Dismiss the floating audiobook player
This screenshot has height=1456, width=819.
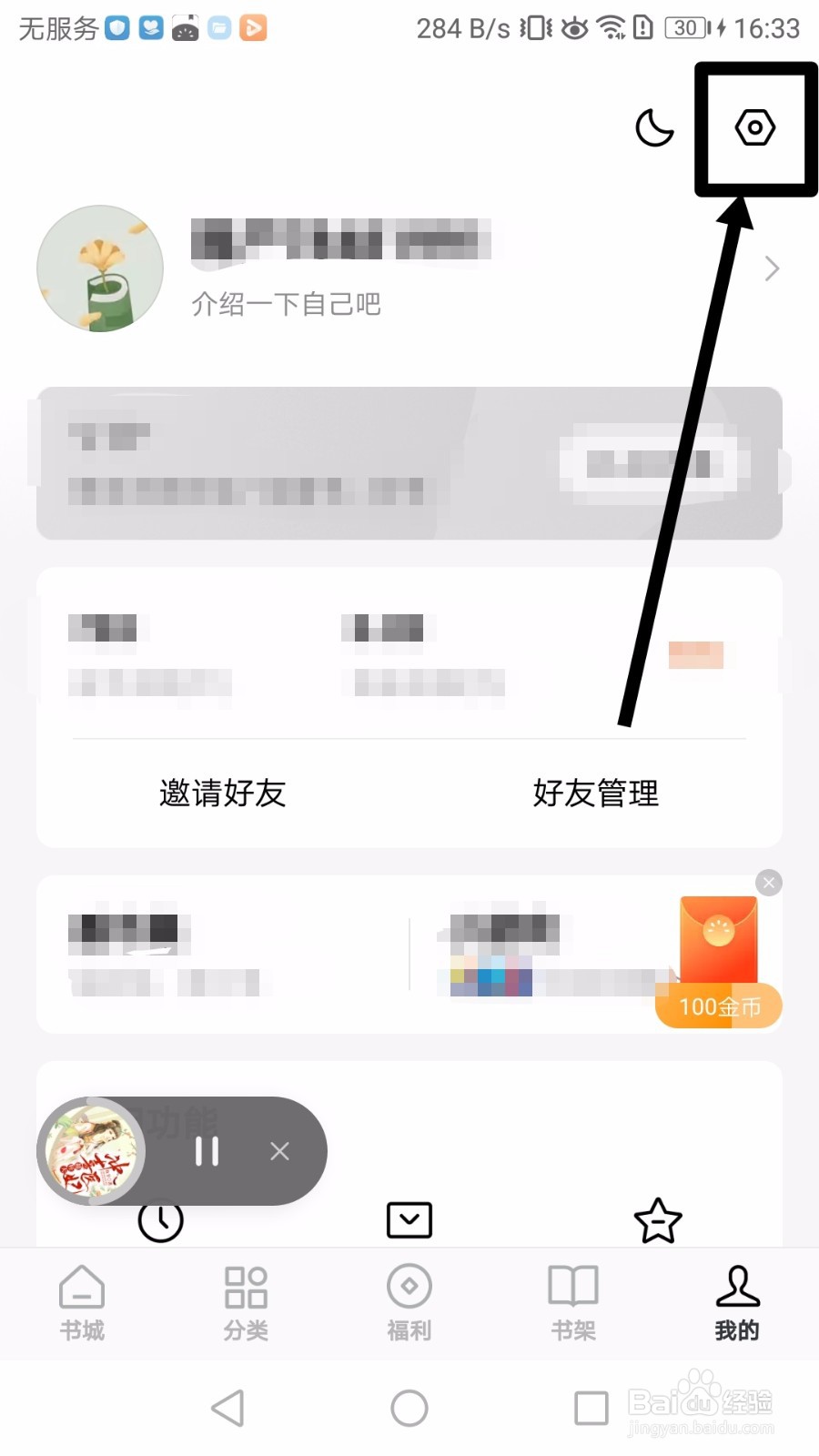click(279, 1150)
